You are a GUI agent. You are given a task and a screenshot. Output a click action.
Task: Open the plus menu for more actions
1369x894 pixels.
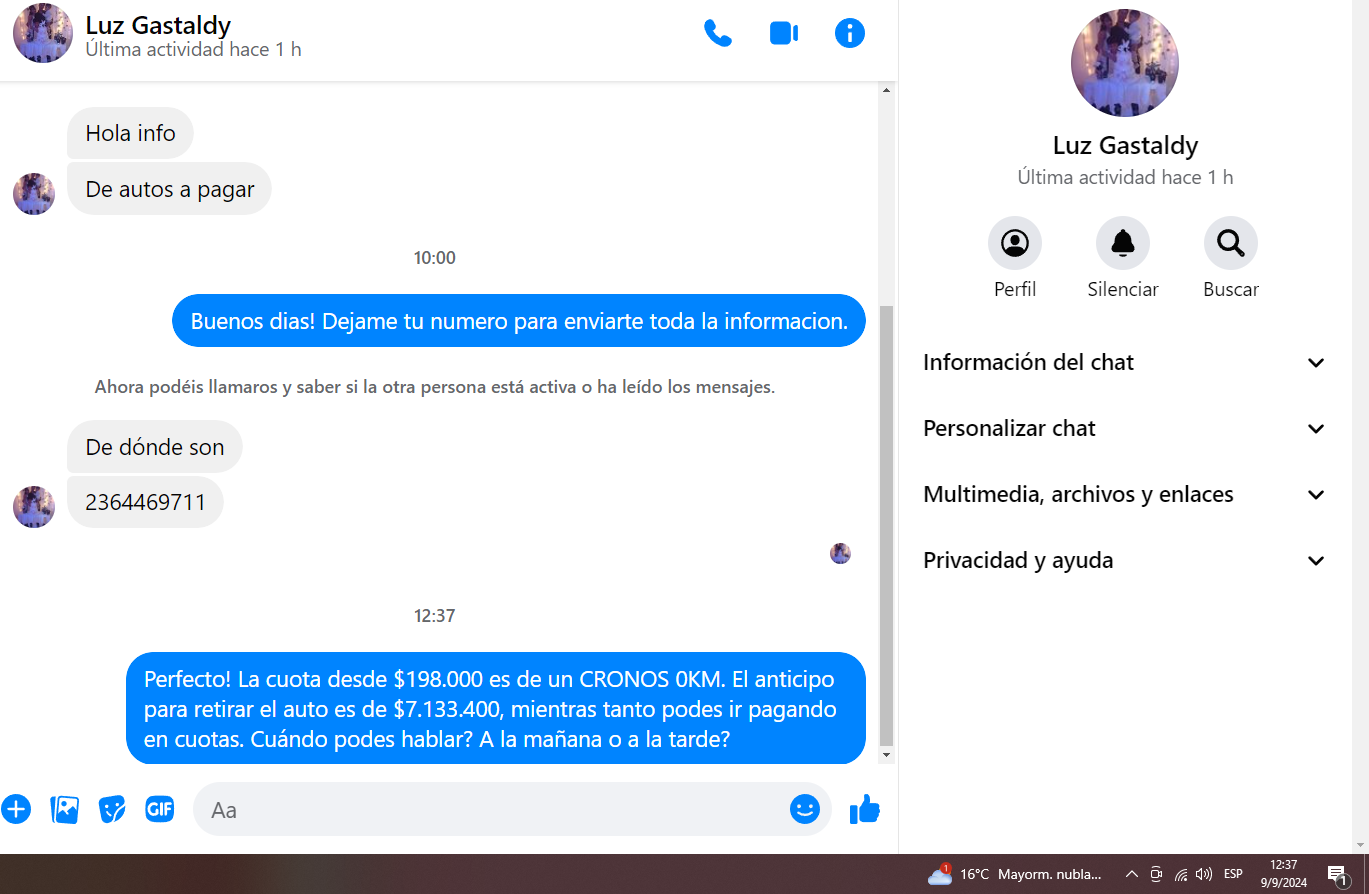[16, 809]
